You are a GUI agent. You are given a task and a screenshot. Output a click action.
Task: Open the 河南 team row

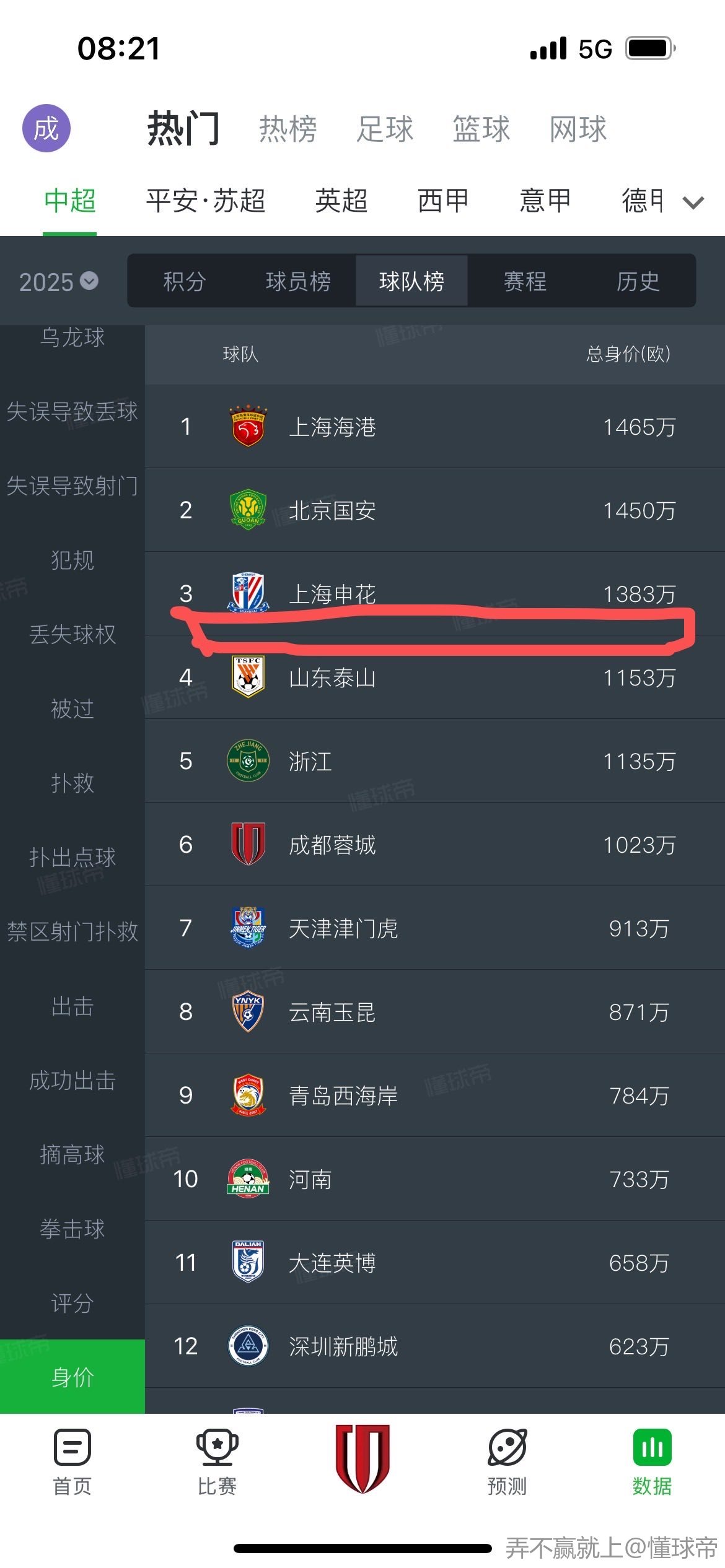tap(434, 1179)
